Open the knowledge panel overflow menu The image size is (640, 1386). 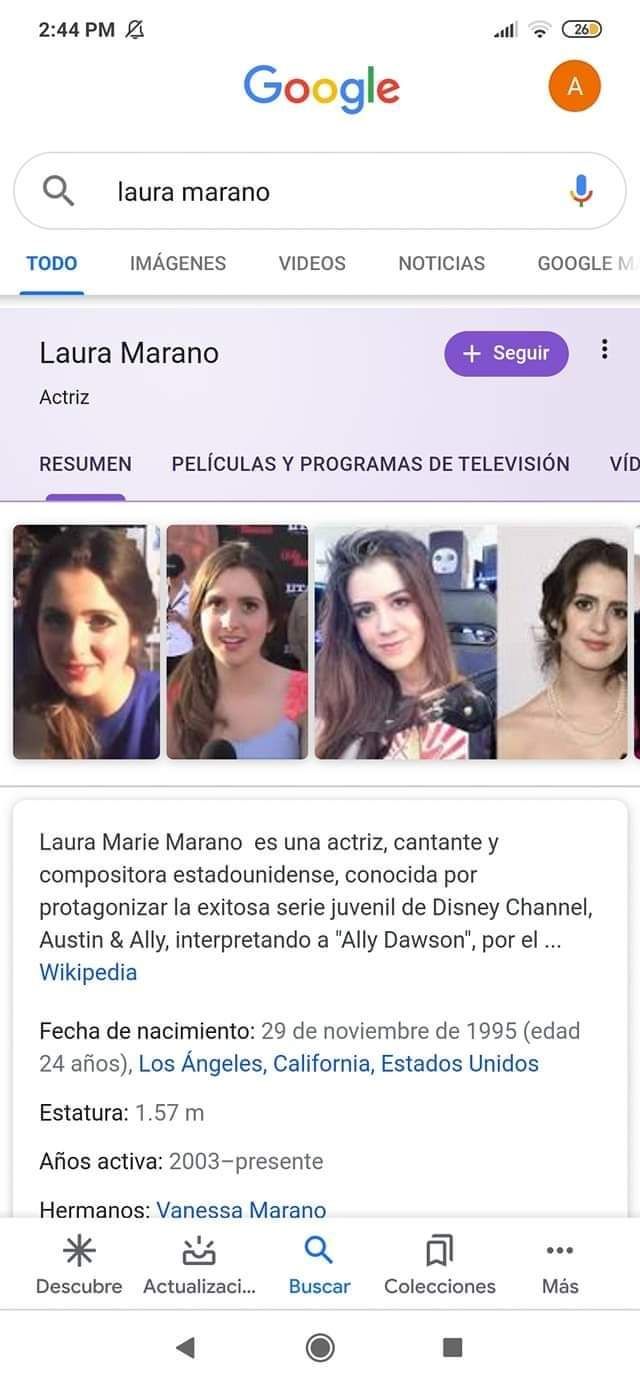point(604,349)
